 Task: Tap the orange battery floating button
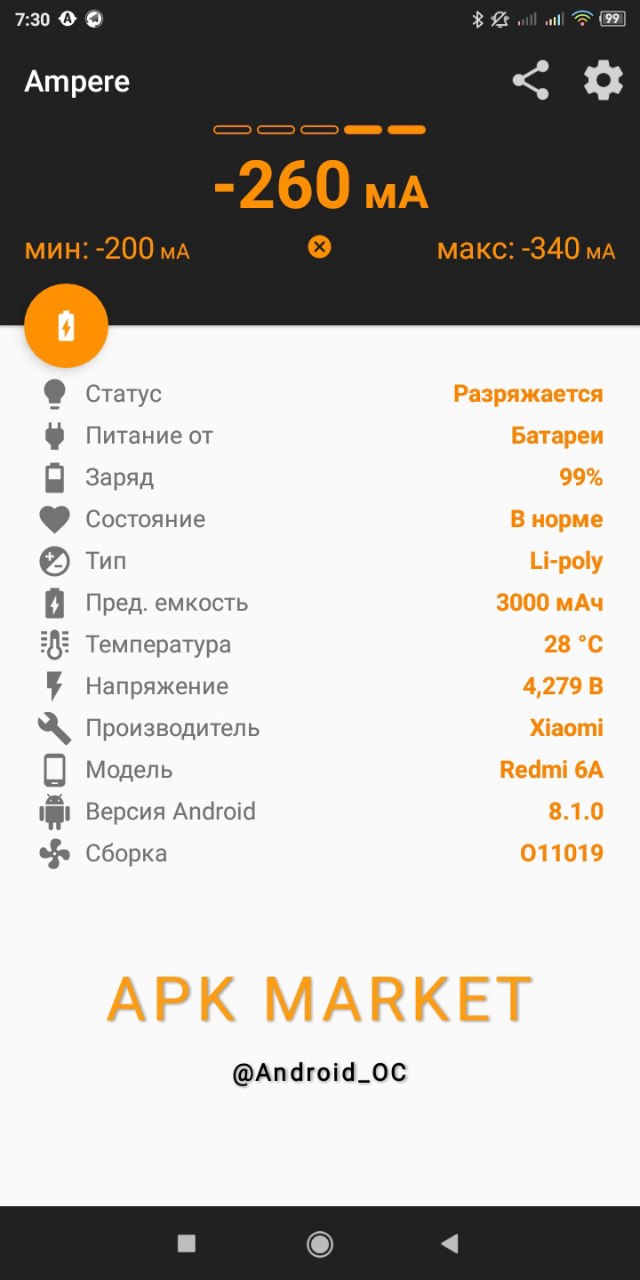66,326
